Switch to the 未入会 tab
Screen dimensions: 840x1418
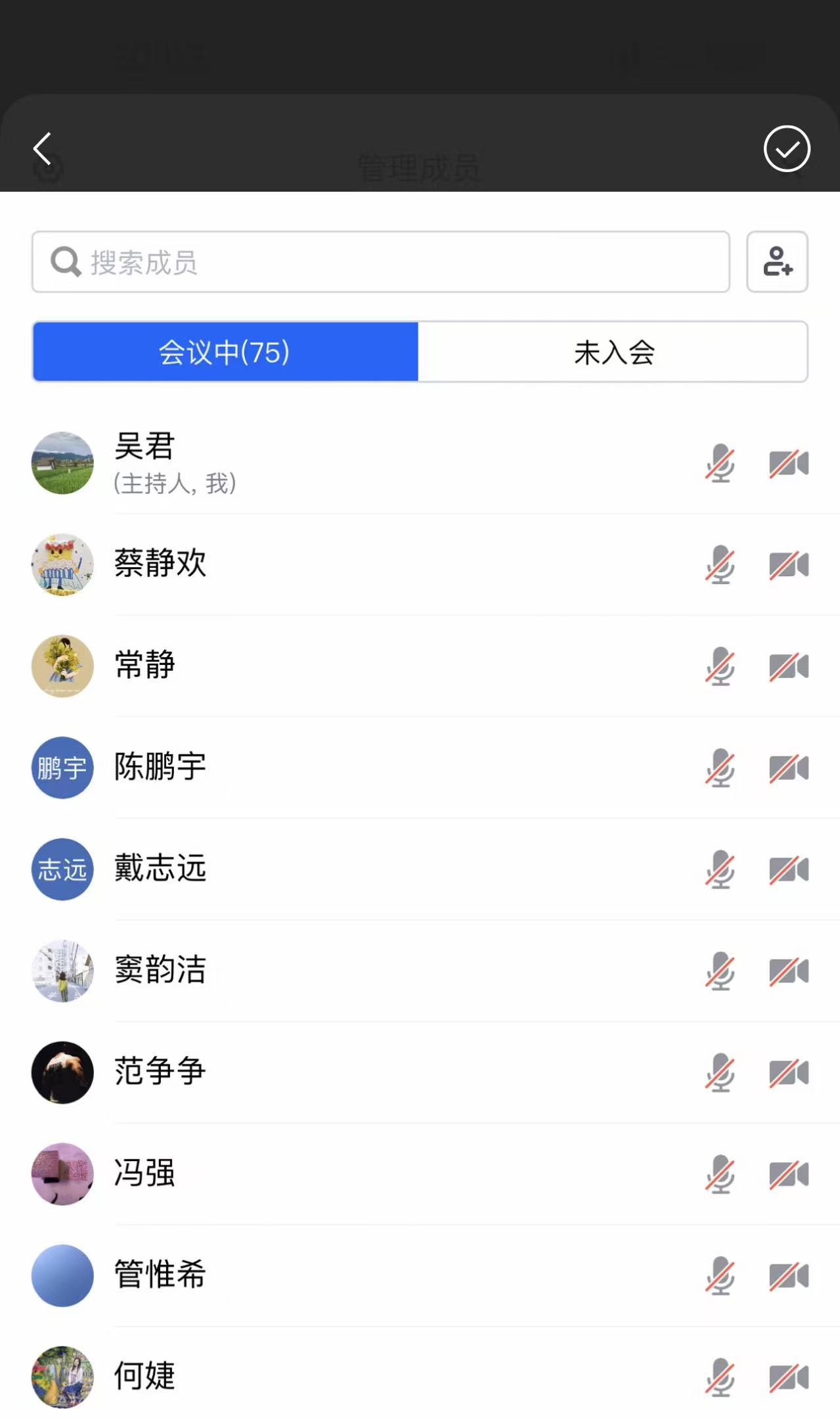(613, 352)
